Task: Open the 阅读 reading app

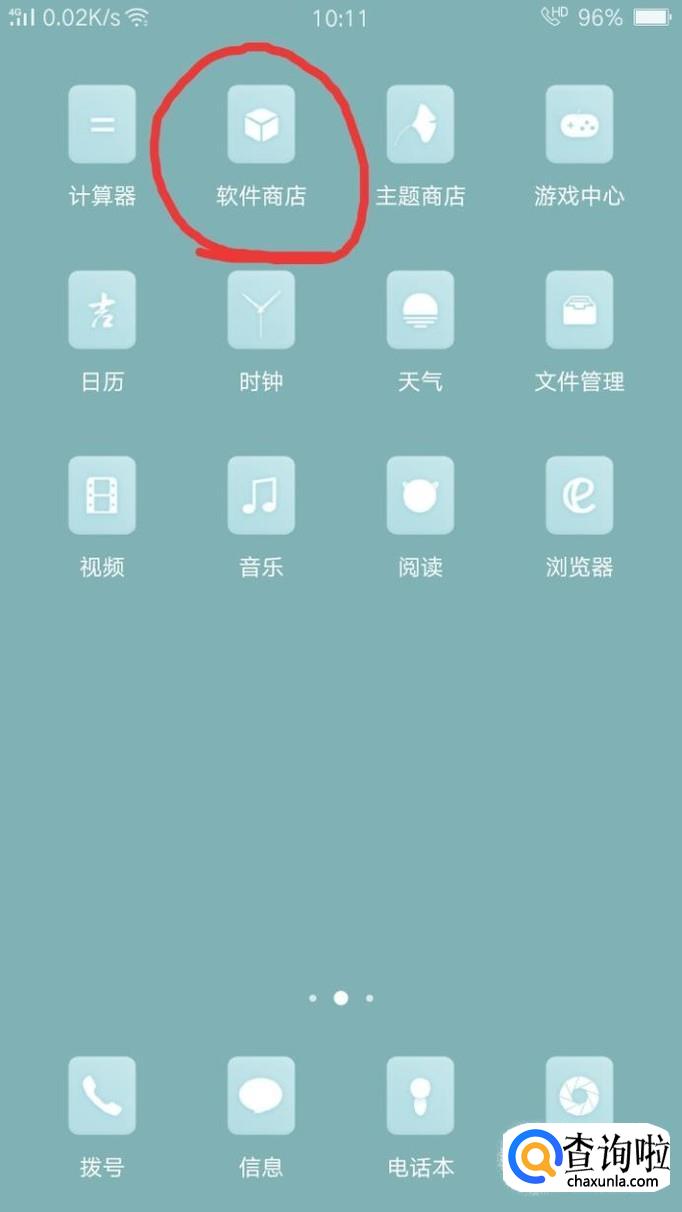Action: [x=420, y=496]
